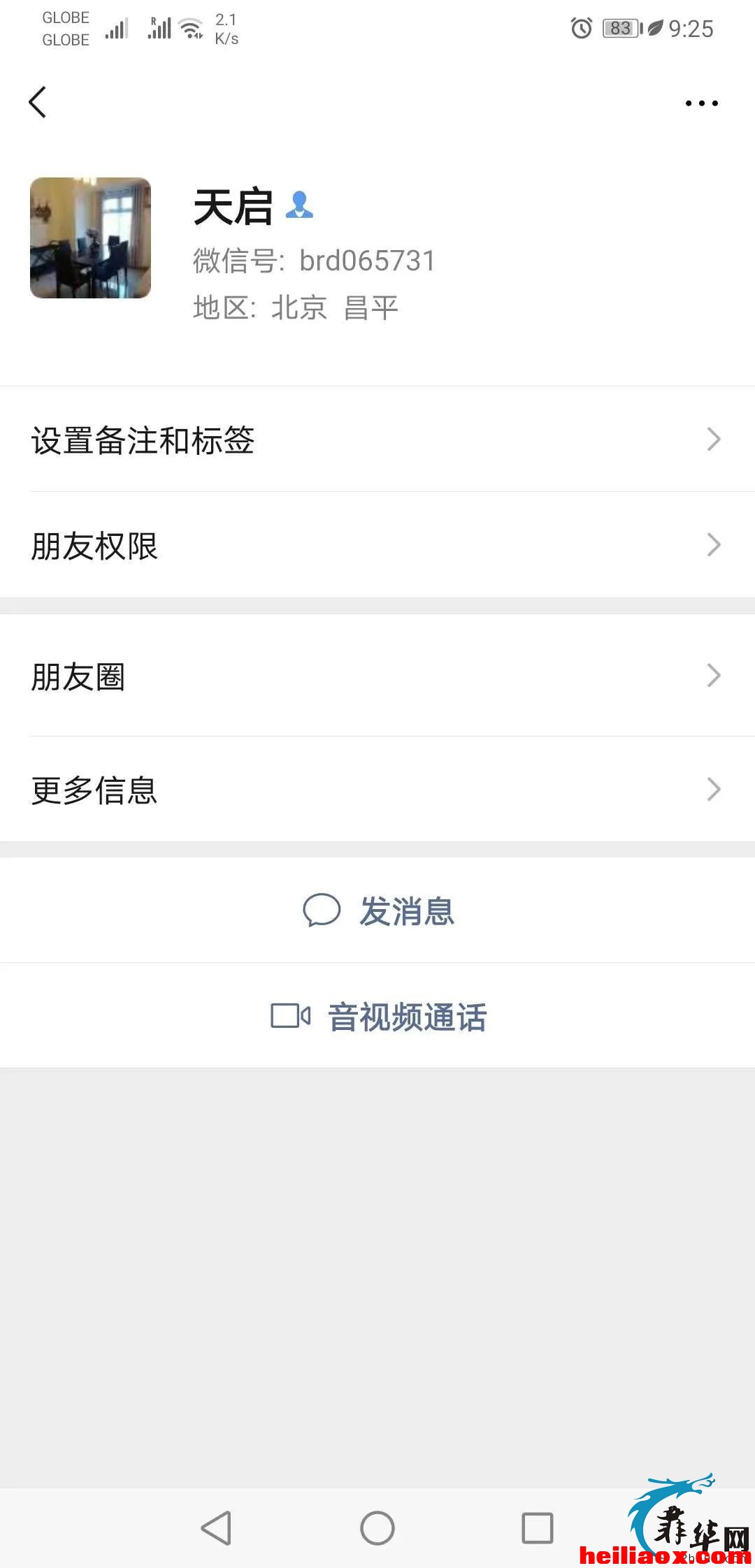This screenshot has height=1568, width=755.
Task: Start 音视频通话 call
Action: [x=377, y=1016]
